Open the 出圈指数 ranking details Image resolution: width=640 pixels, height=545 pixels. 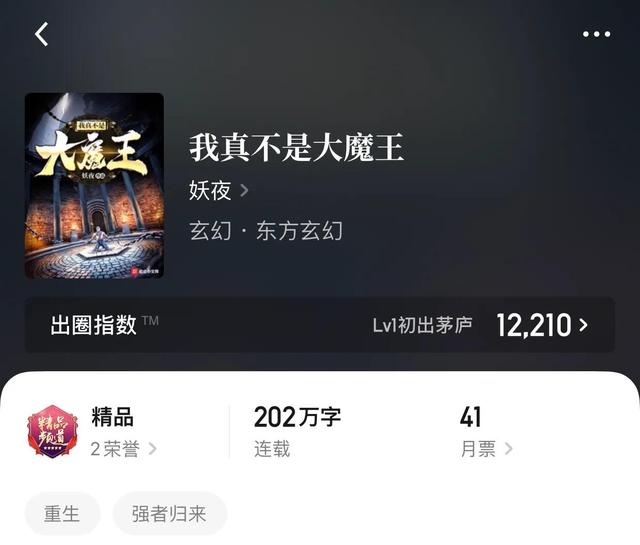pos(320,325)
